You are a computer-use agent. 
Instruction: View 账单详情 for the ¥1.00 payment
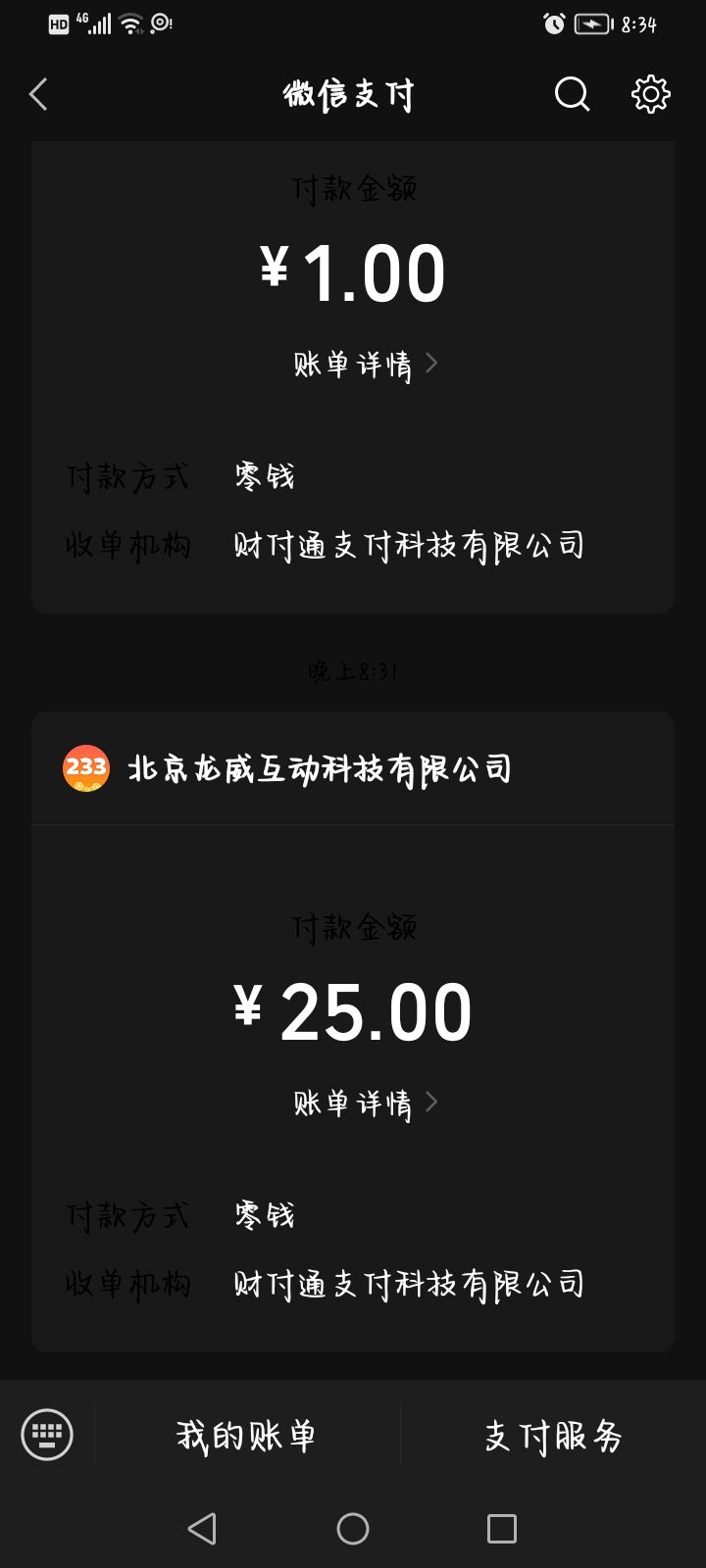(x=365, y=365)
